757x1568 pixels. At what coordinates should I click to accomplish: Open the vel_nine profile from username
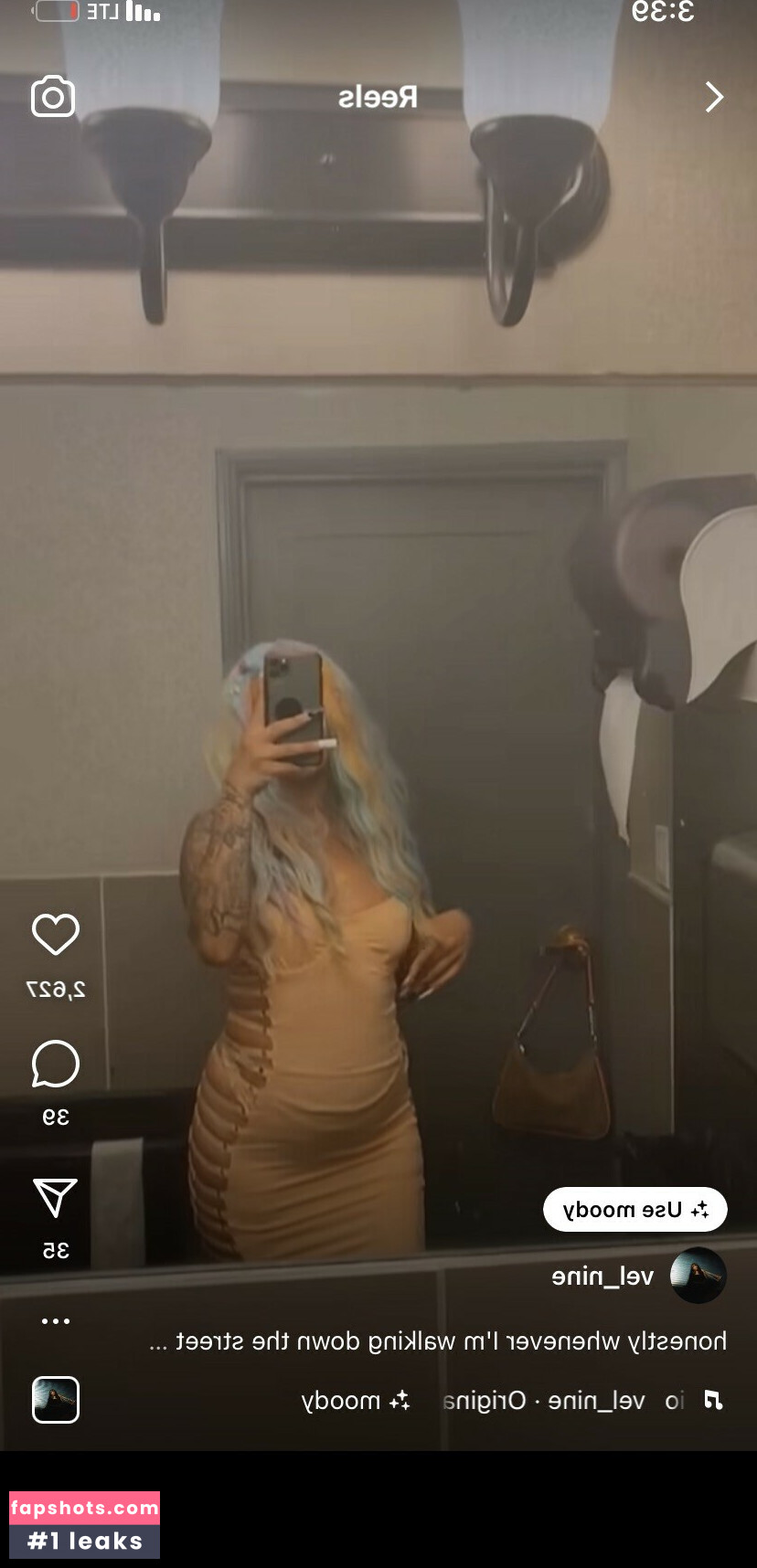pyautogui.click(x=602, y=1277)
